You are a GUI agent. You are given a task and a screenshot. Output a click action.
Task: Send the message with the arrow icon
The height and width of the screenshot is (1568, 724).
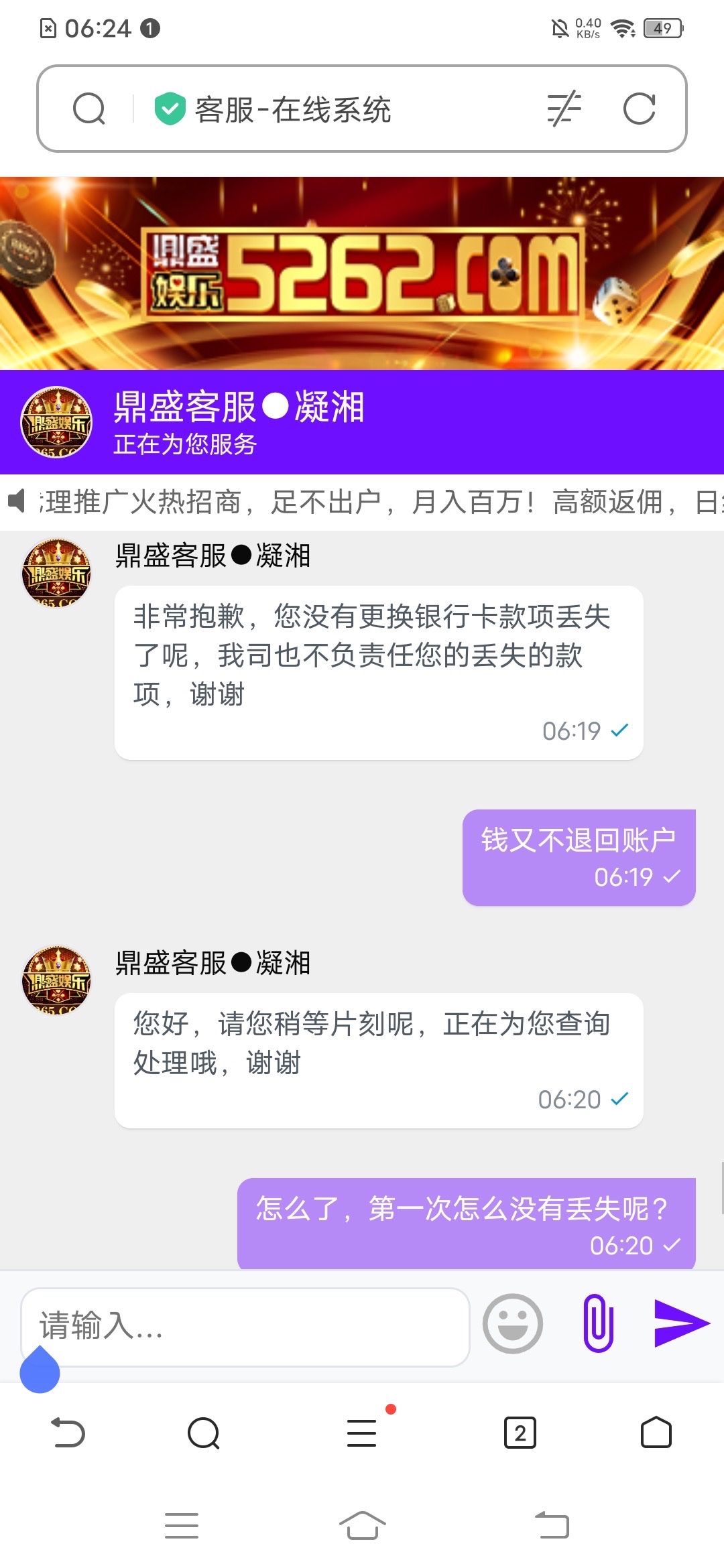point(681,1323)
